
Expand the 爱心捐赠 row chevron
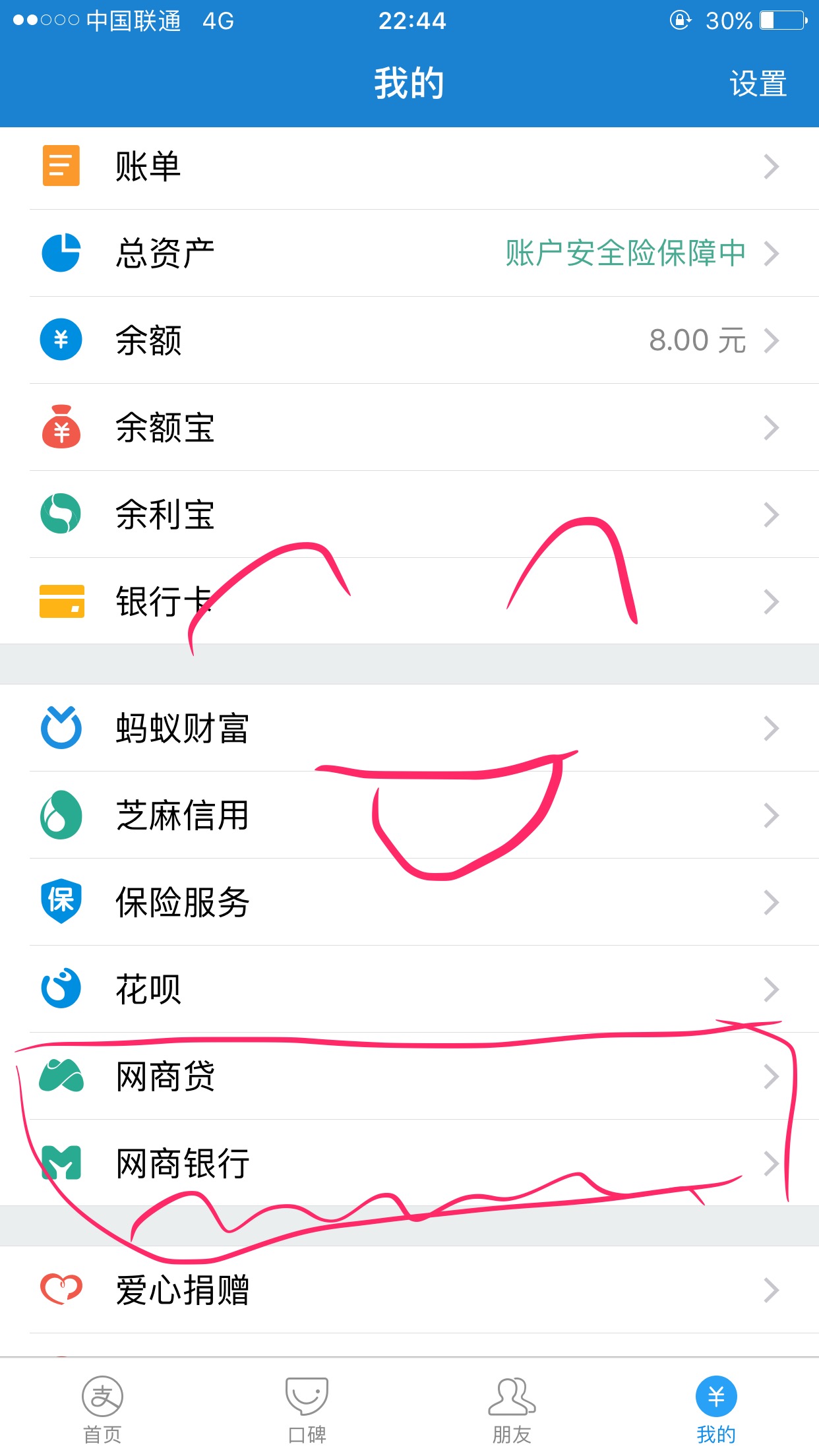click(772, 1290)
